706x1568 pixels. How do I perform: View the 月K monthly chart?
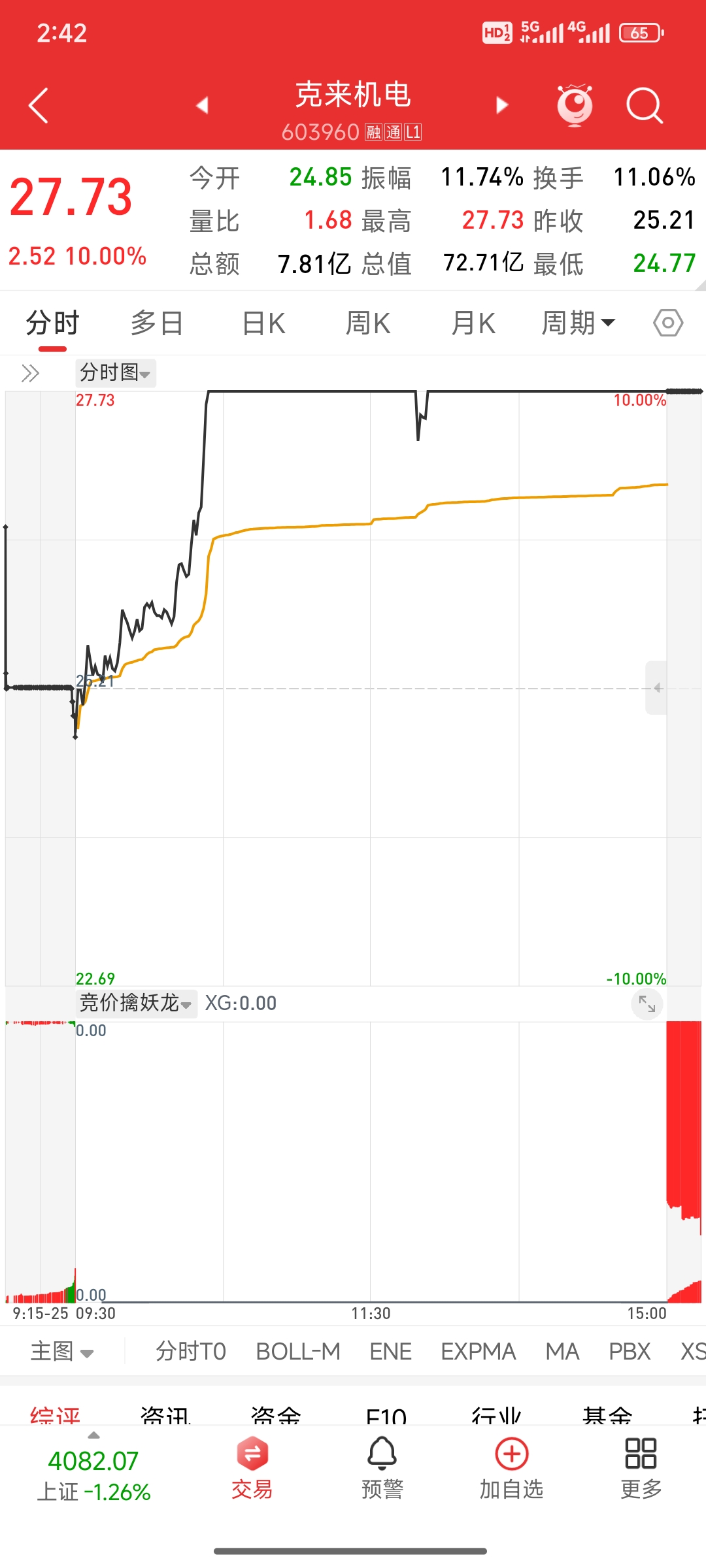473,323
